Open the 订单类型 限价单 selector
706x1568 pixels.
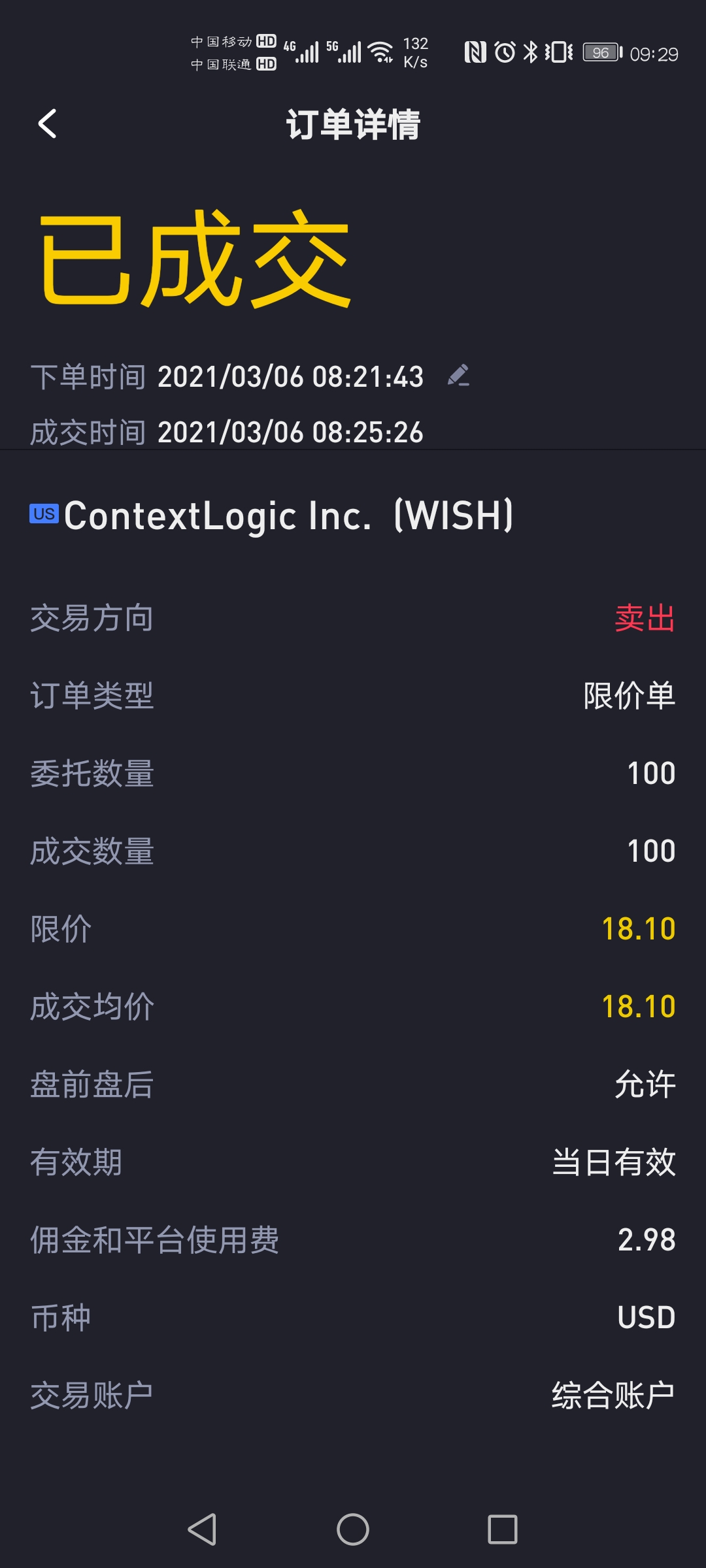[x=628, y=696]
